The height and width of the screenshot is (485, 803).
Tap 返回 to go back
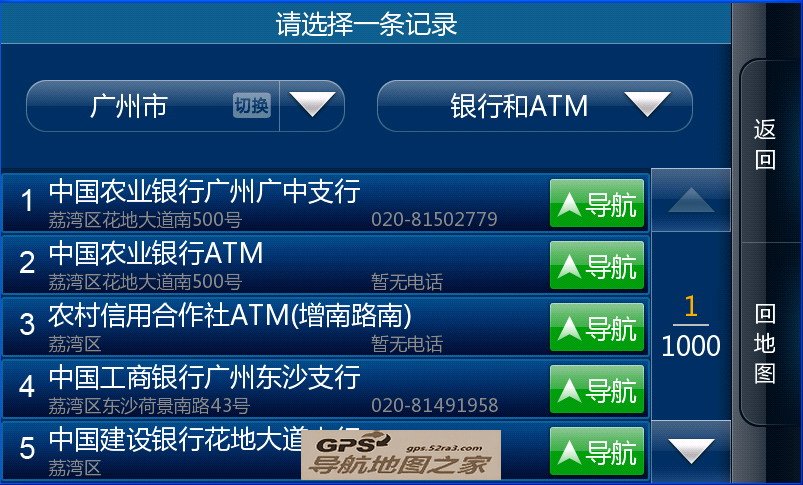(765, 145)
